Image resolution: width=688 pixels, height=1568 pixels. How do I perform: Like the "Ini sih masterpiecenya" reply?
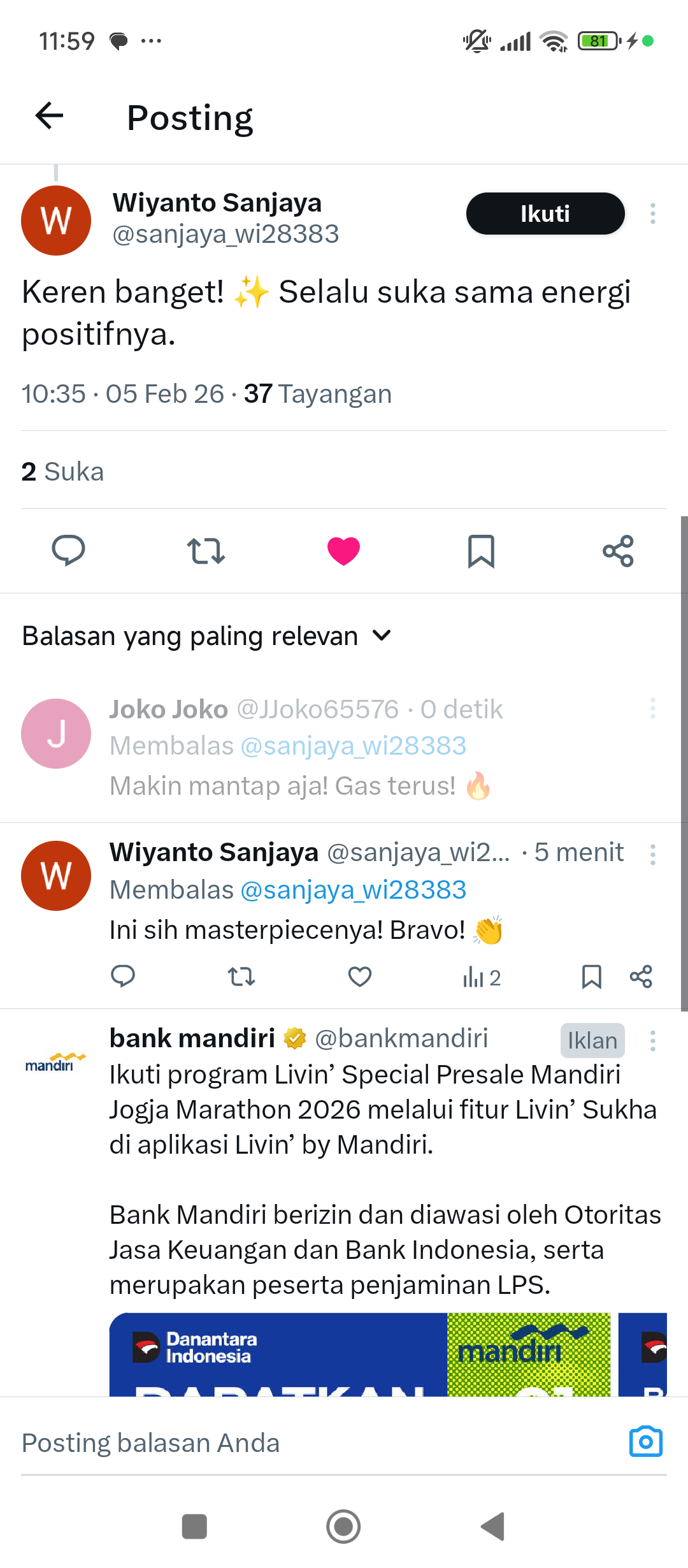pyautogui.click(x=360, y=976)
